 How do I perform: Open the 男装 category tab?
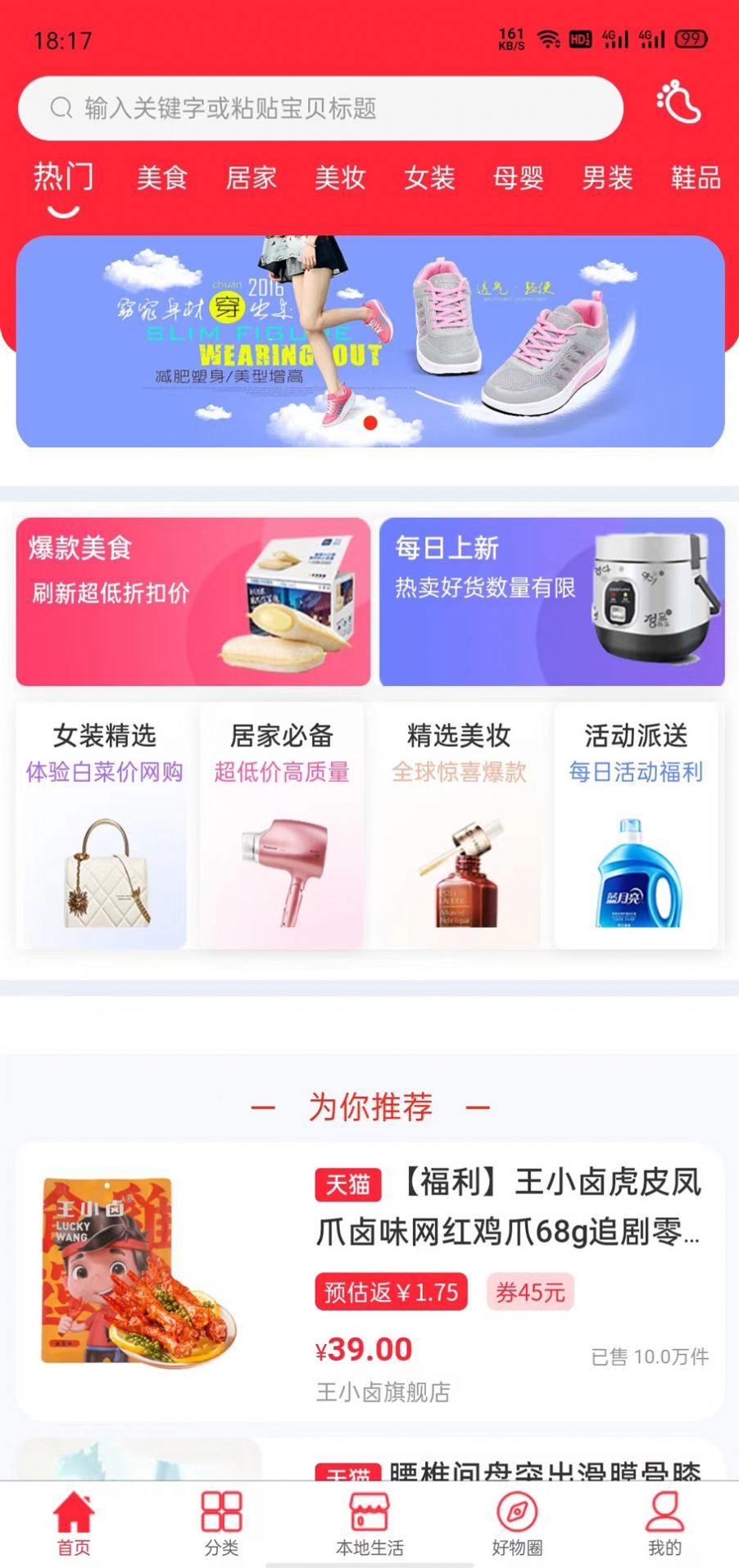point(607,178)
